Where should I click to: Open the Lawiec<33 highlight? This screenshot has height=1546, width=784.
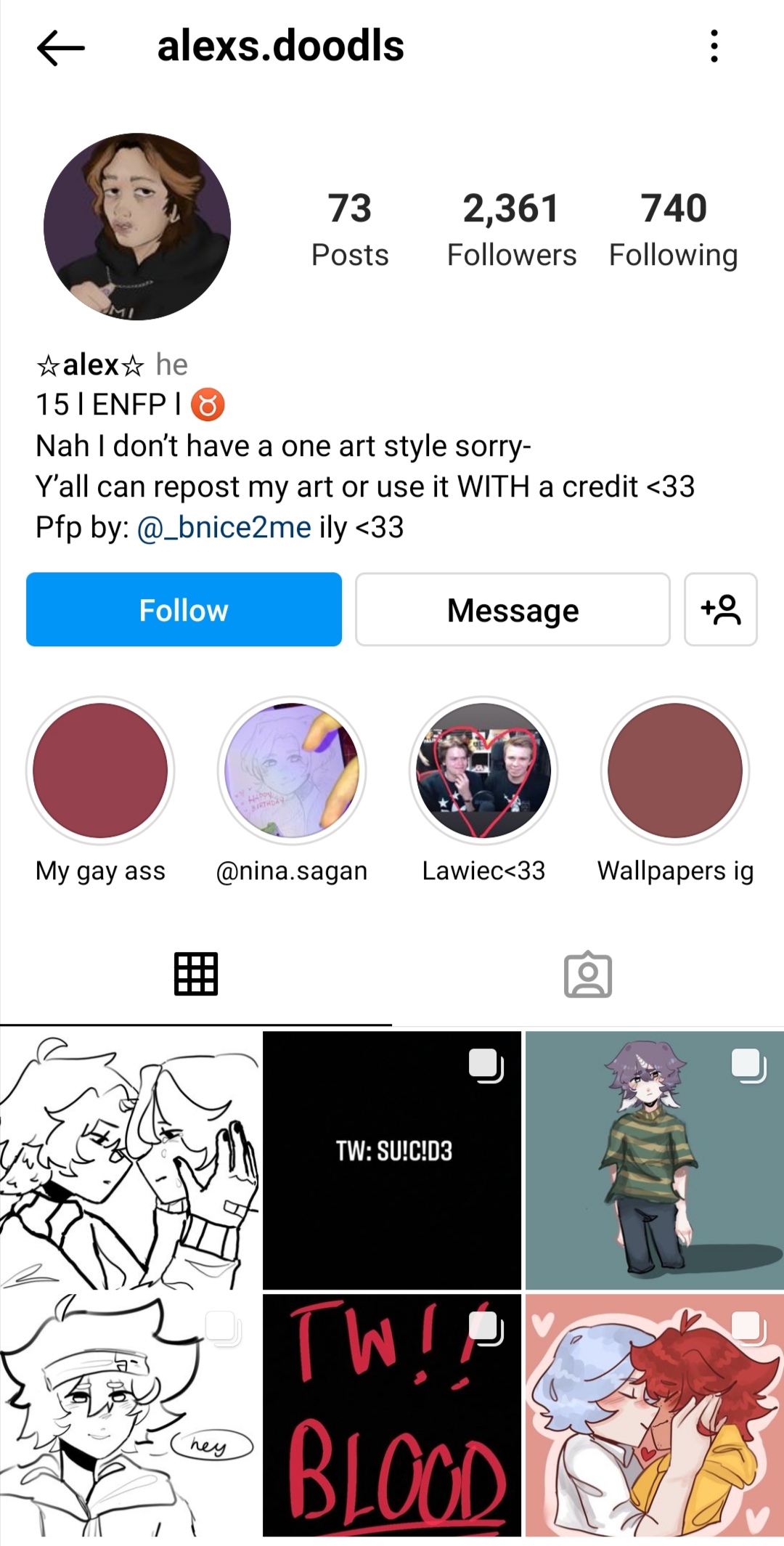pos(483,770)
